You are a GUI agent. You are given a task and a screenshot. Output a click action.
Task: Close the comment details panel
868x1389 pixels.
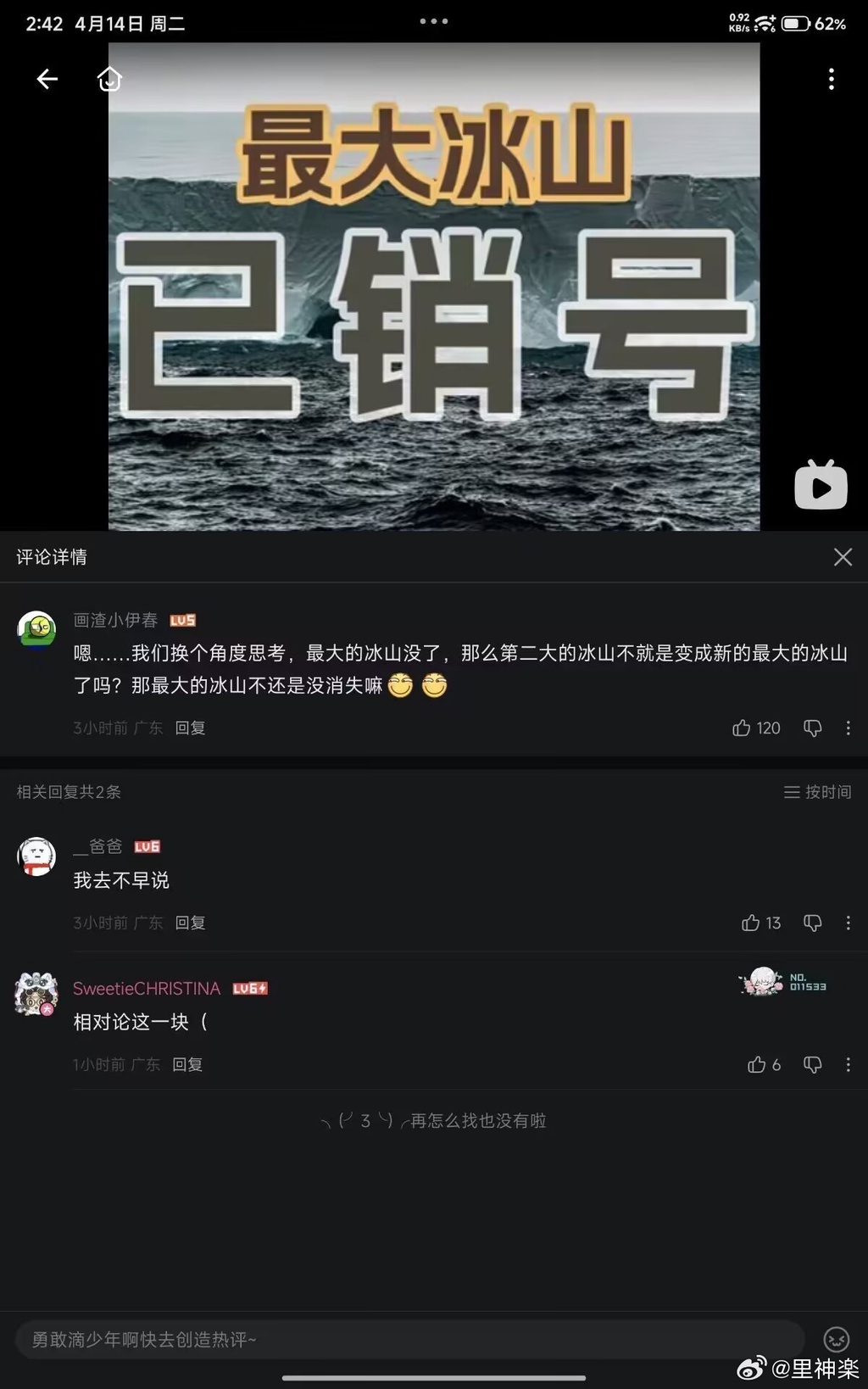coord(842,557)
